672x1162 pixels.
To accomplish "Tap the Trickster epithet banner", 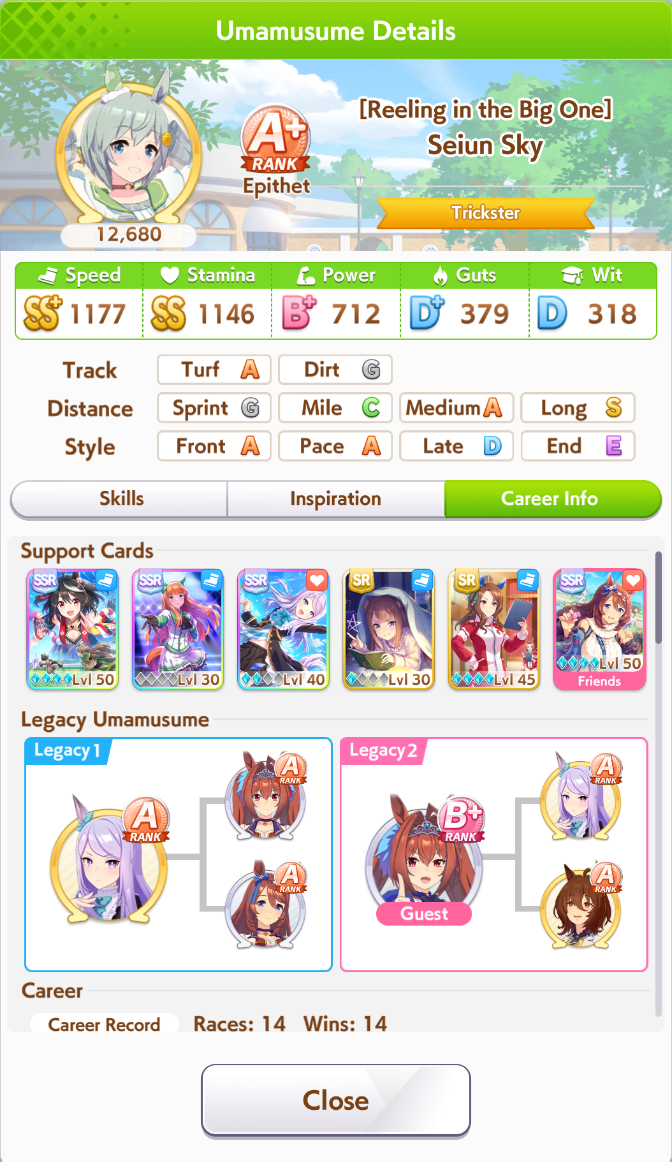I will tap(485, 212).
